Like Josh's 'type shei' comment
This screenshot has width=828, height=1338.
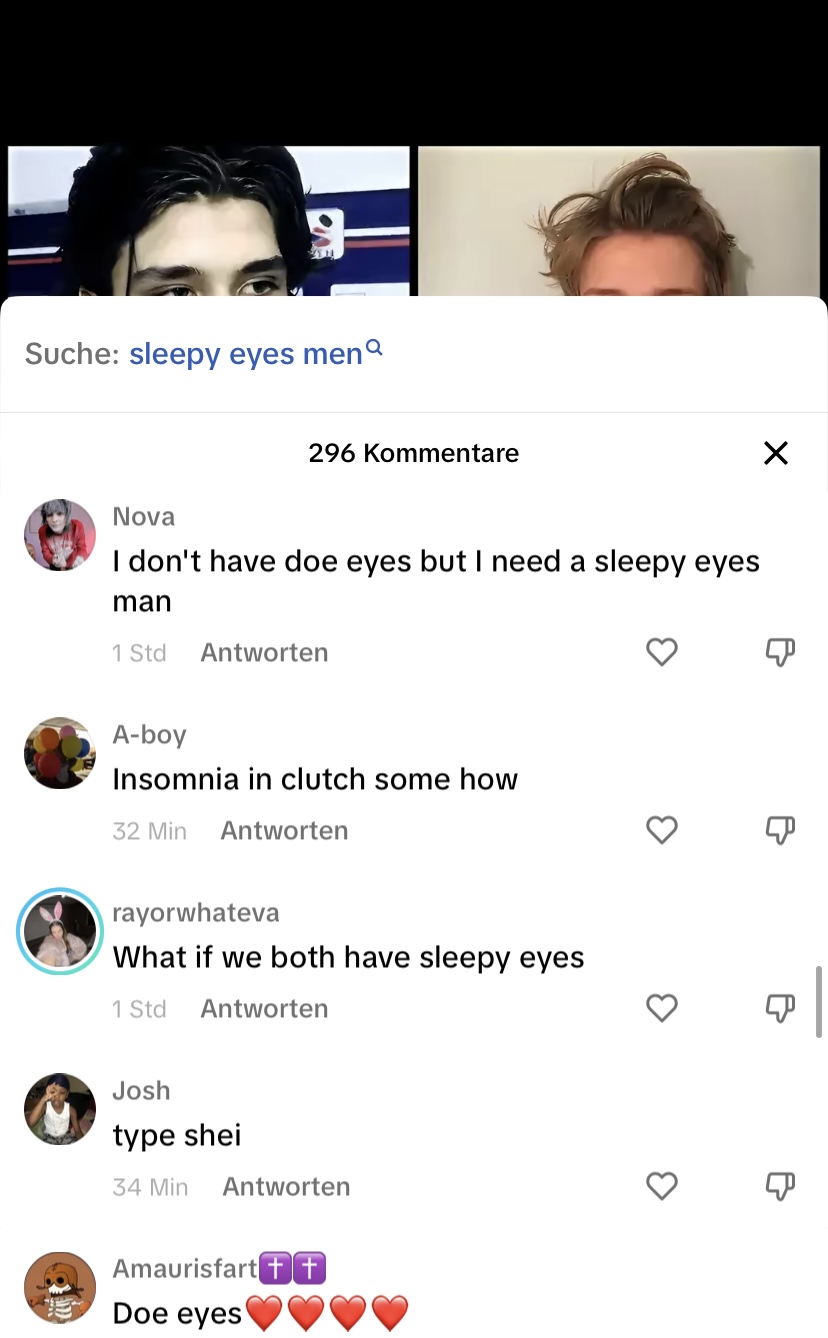click(x=662, y=1186)
